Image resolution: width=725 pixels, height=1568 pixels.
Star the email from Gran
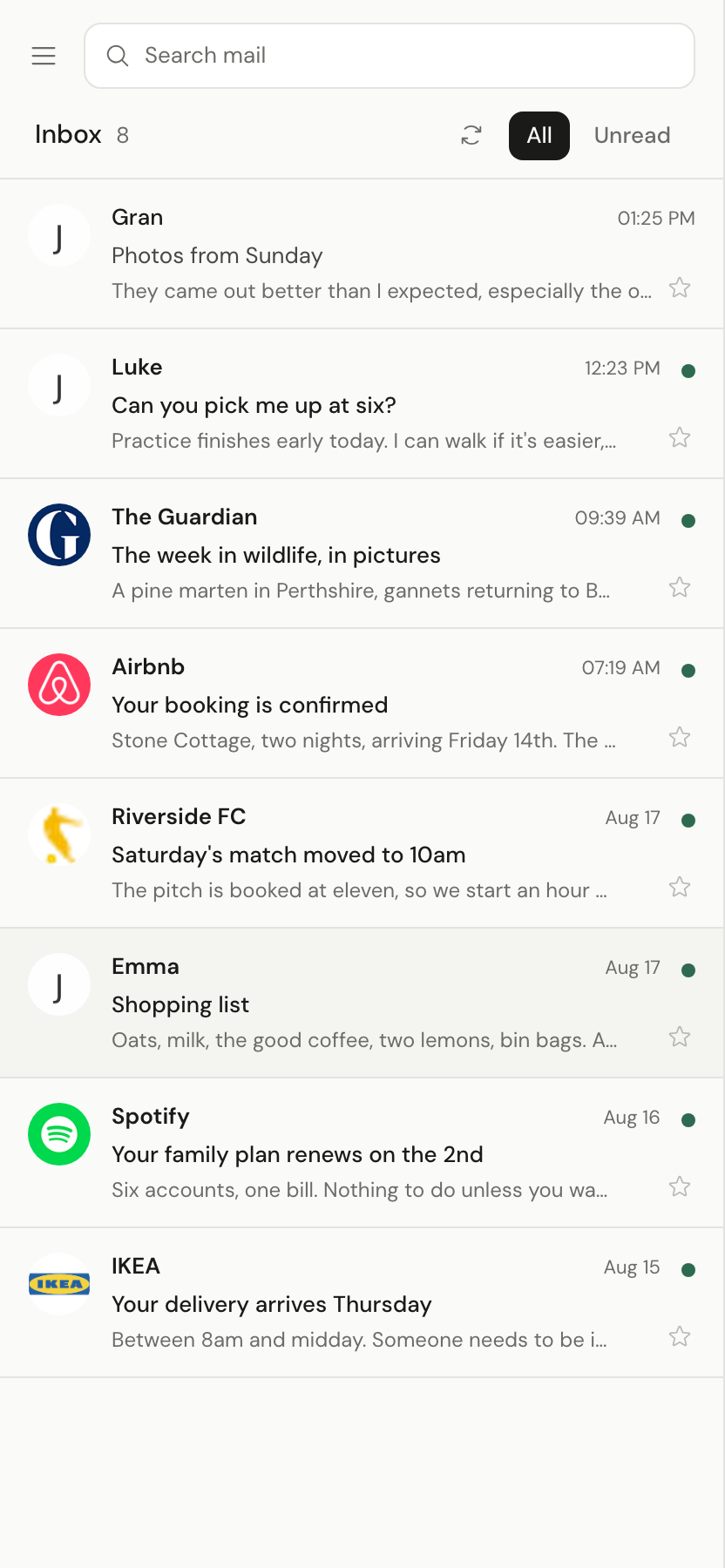(x=680, y=288)
